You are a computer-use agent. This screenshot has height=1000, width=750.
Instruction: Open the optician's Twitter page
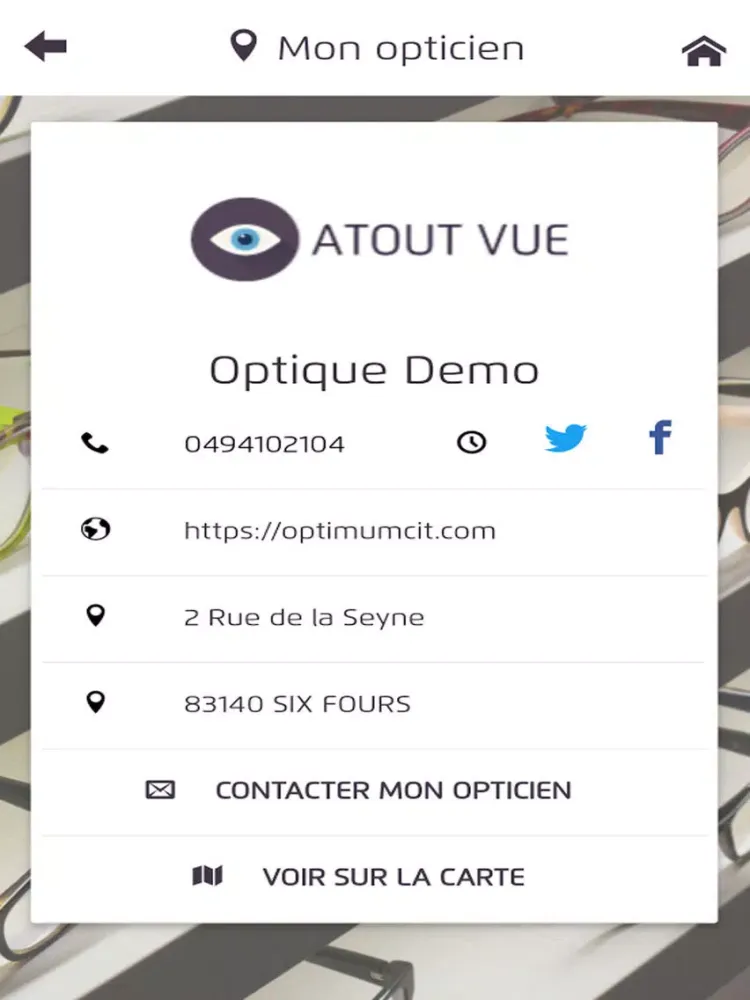click(x=565, y=439)
